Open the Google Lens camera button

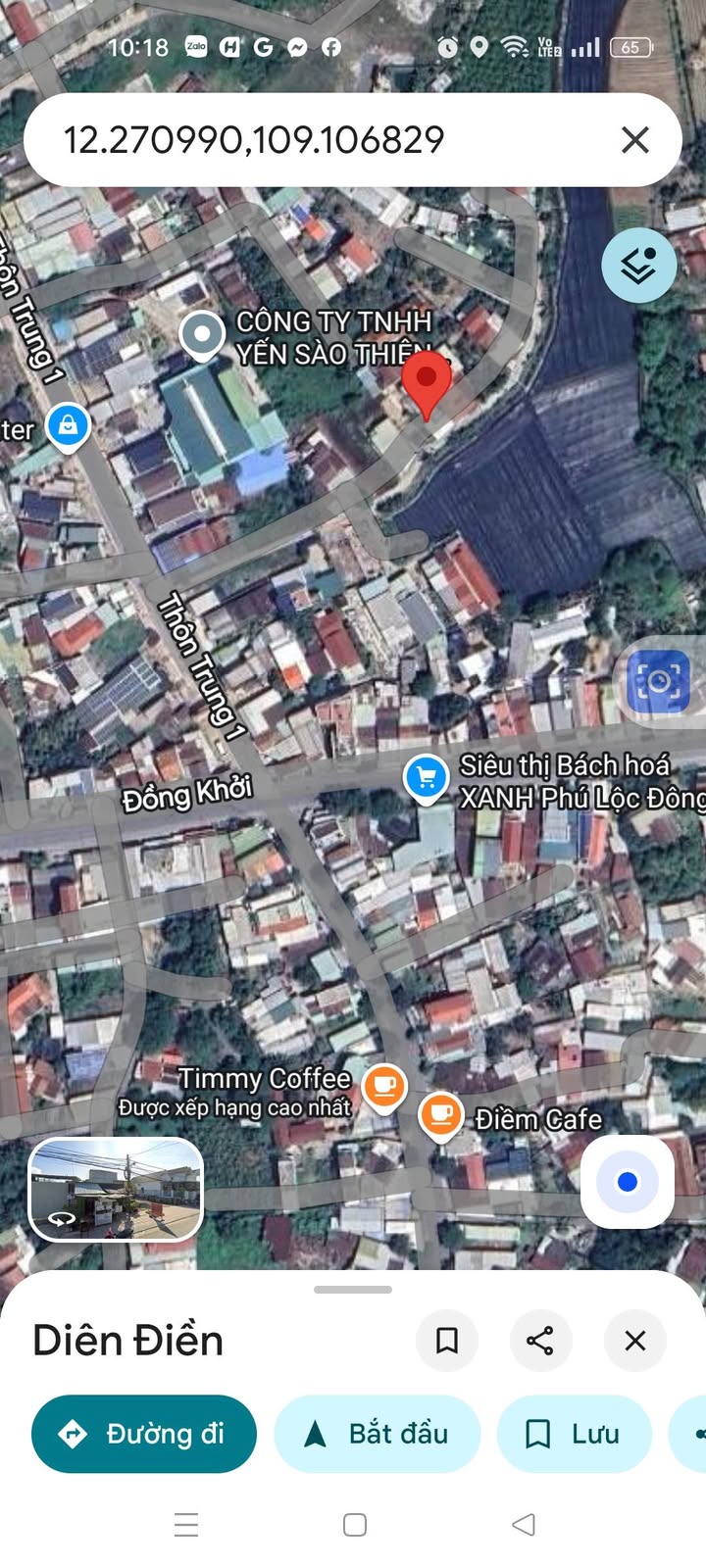coord(658,681)
